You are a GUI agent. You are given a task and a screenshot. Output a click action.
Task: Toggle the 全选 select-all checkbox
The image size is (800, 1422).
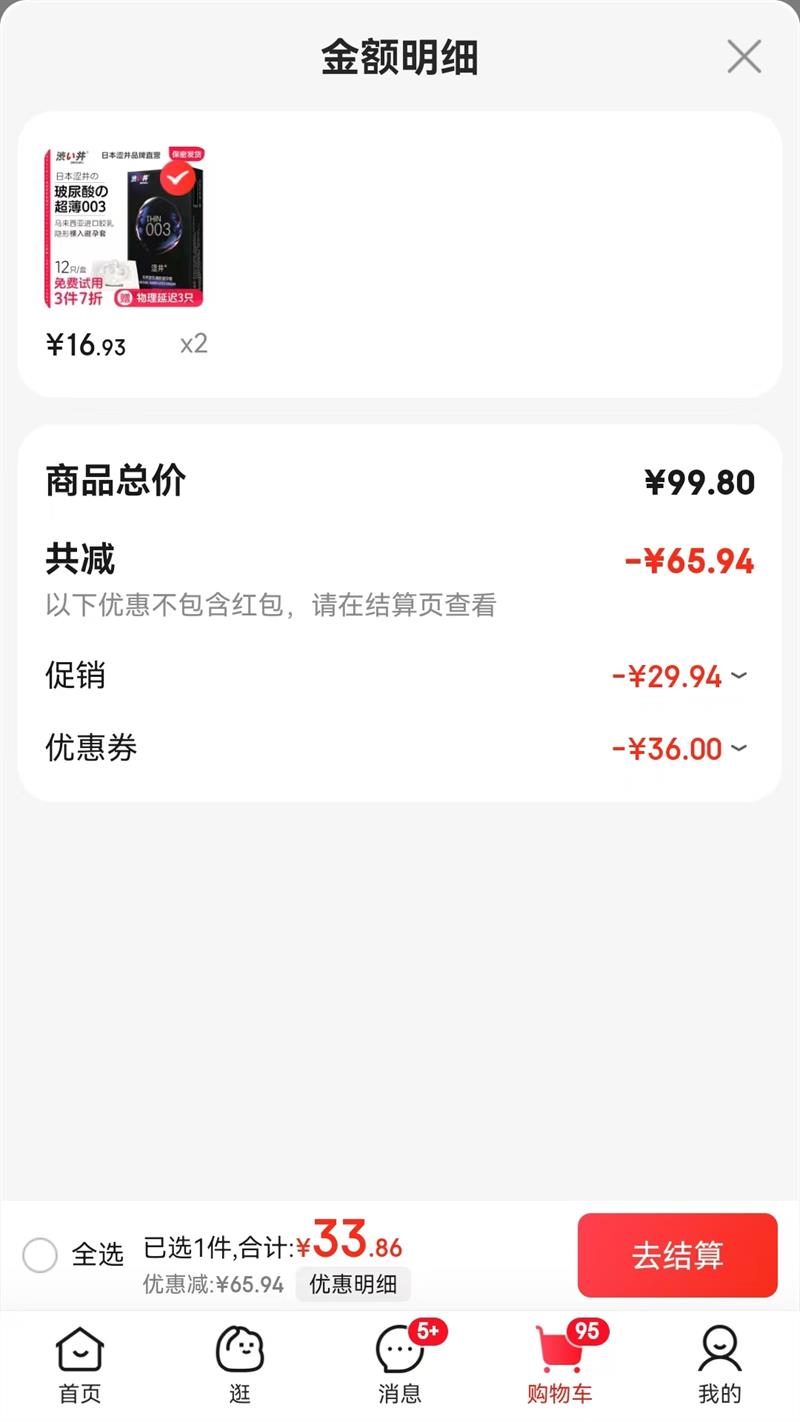tap(40, 1254)
